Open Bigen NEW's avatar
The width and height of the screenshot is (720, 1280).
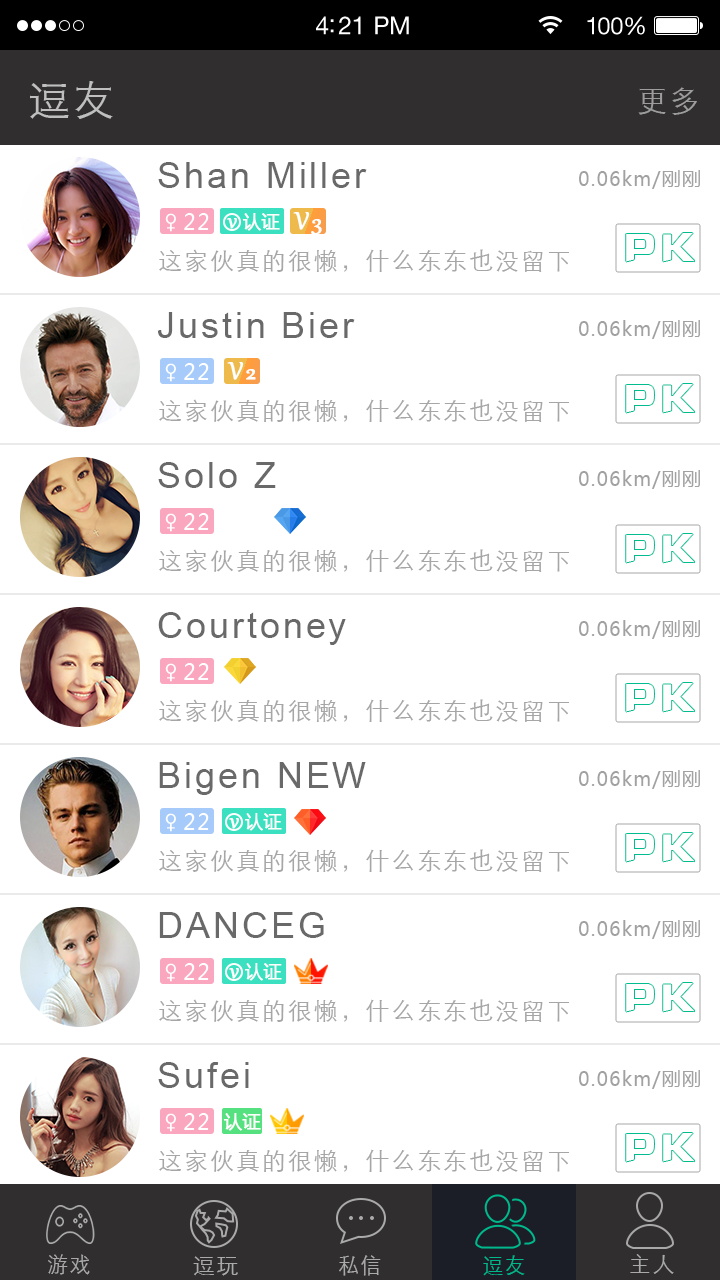tap(80, 817)
